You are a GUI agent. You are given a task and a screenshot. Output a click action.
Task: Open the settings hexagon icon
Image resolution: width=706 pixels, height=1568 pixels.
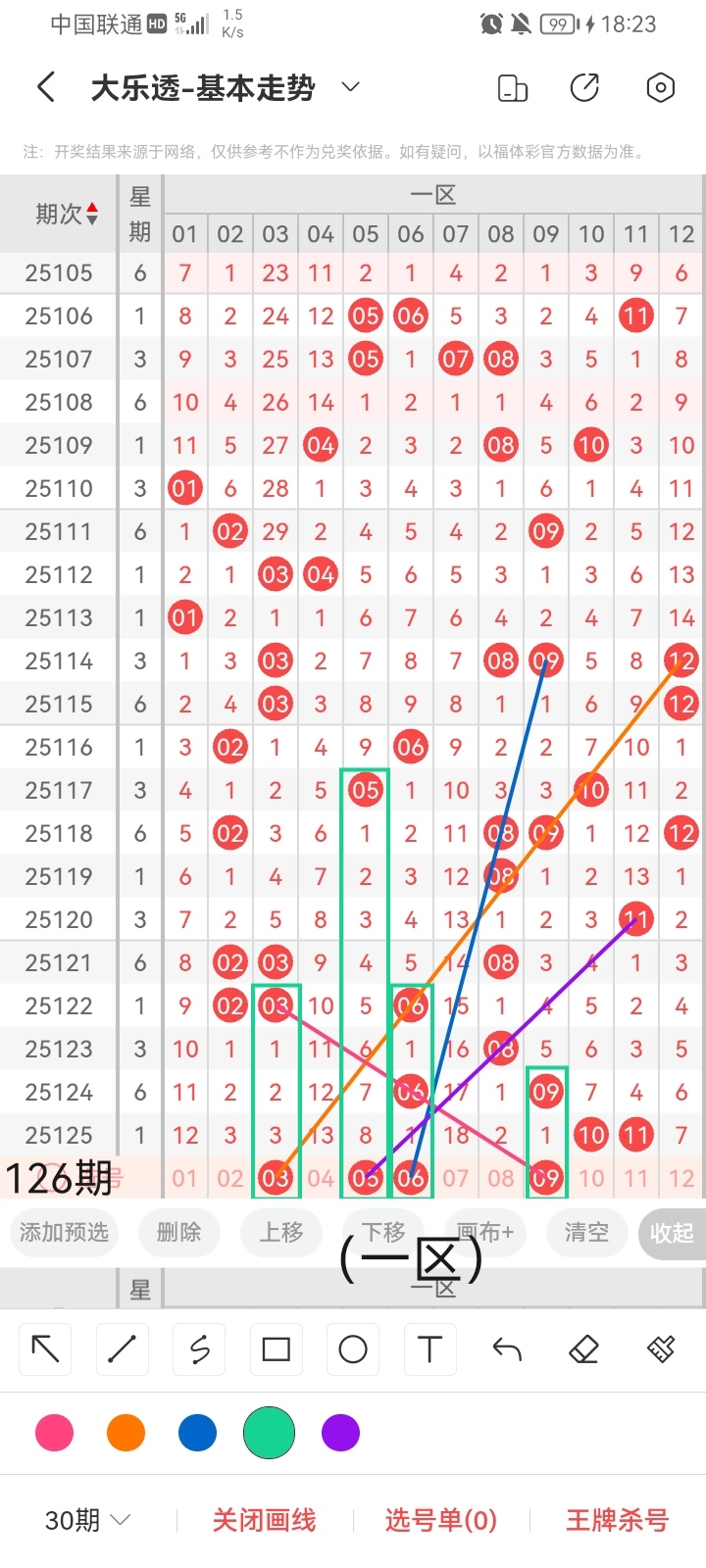point(661,88)
